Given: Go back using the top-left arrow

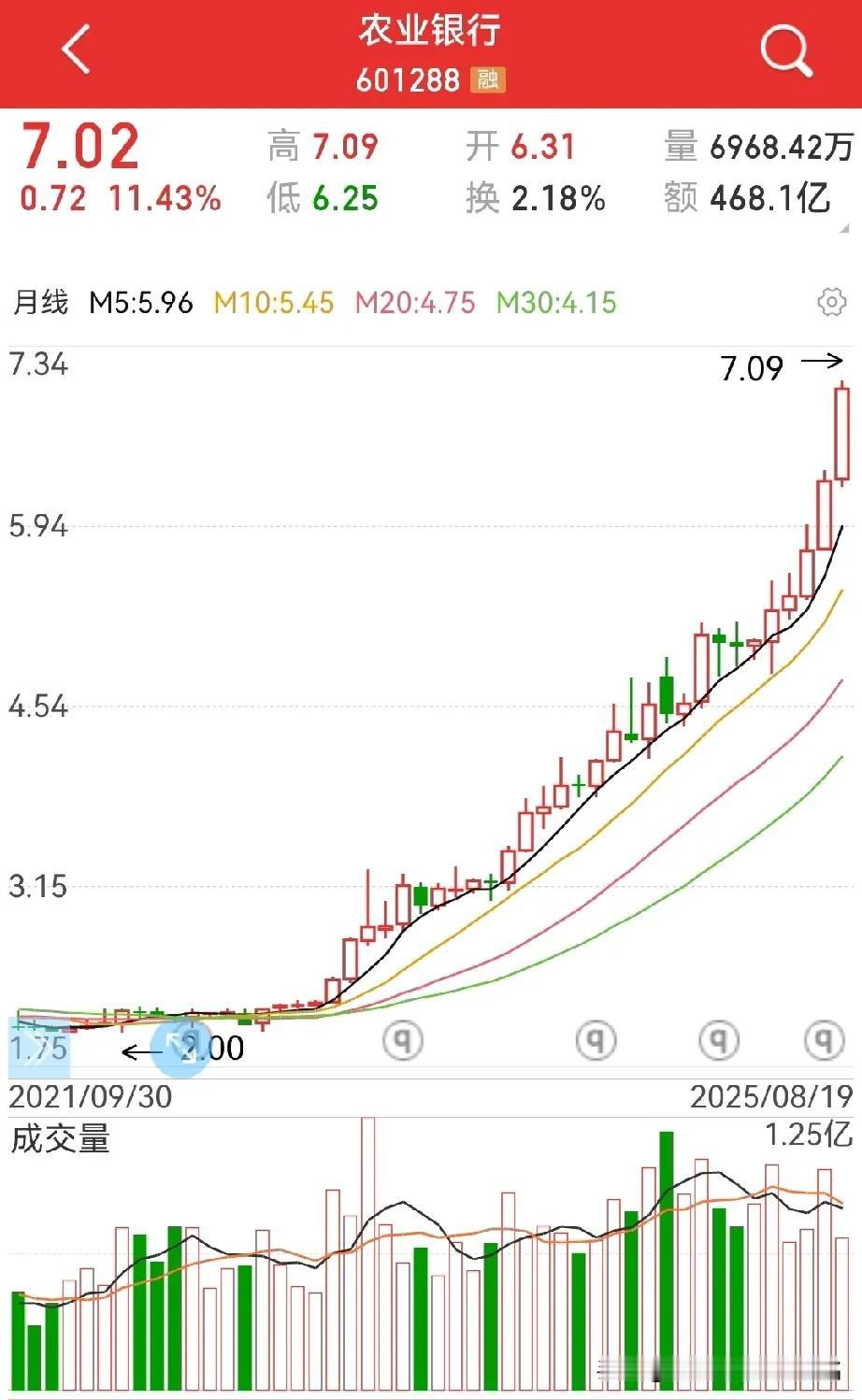Looking at the screenshot, I should tap(77, 49).
